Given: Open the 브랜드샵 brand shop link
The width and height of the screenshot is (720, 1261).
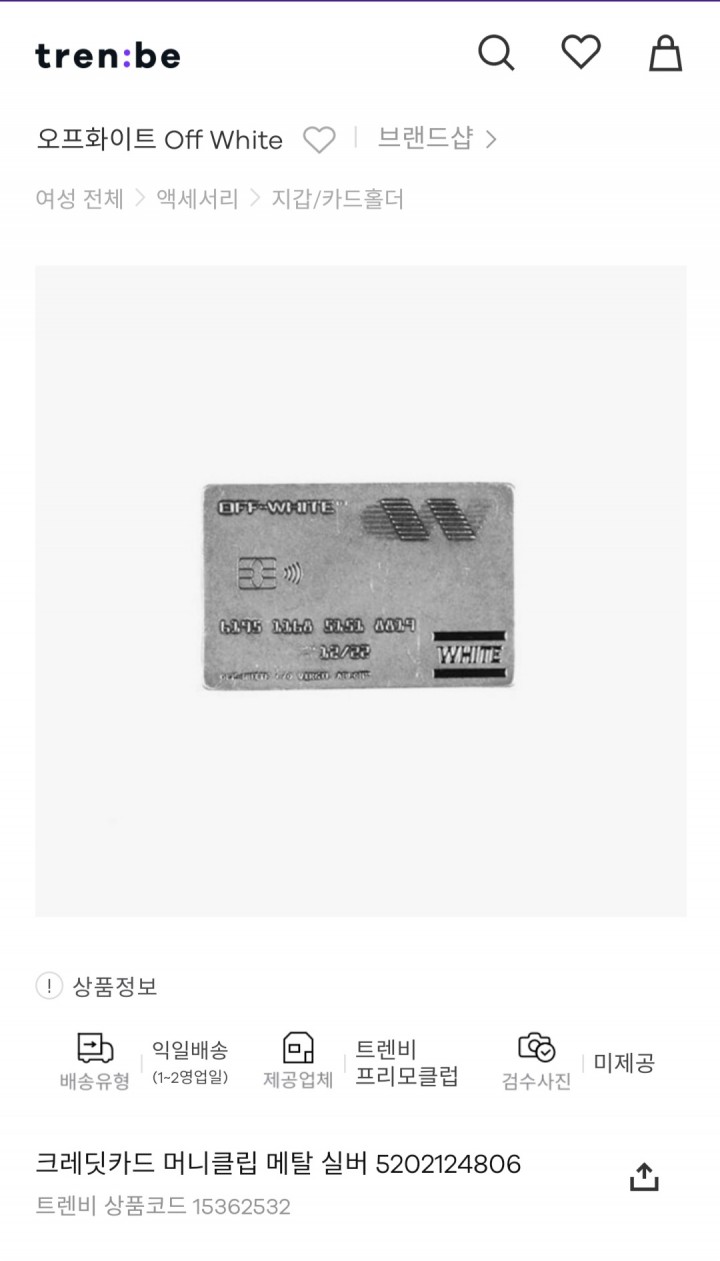Looking at the screenshot, I should [436, 139].
